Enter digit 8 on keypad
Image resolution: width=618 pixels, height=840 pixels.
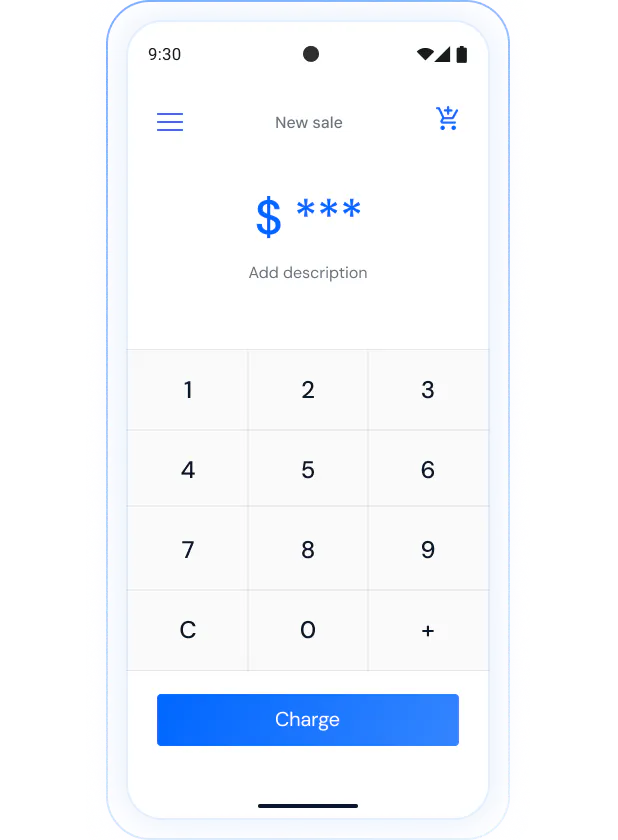(x=308, y=550)
